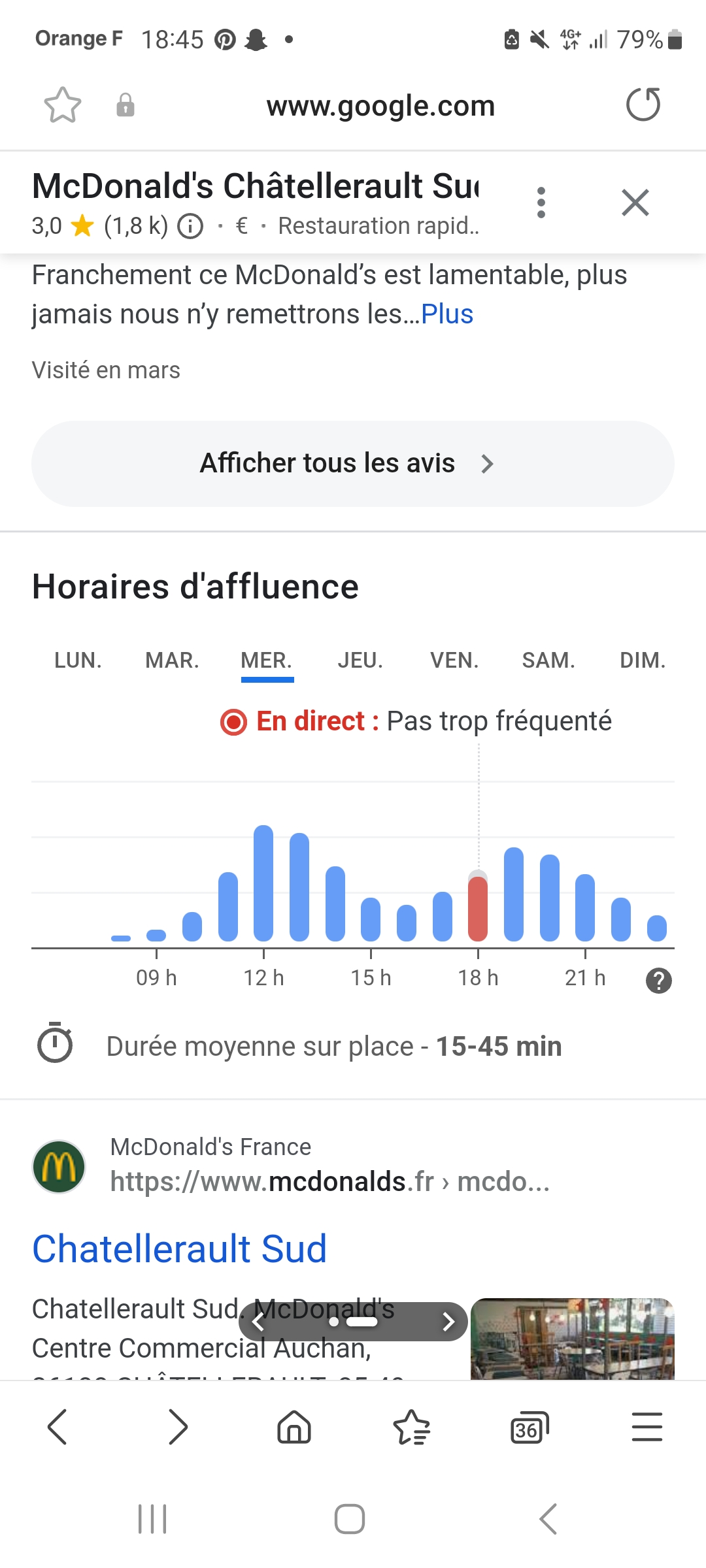Expand the review with the Plus link
706x1568 pixels.
447,314
